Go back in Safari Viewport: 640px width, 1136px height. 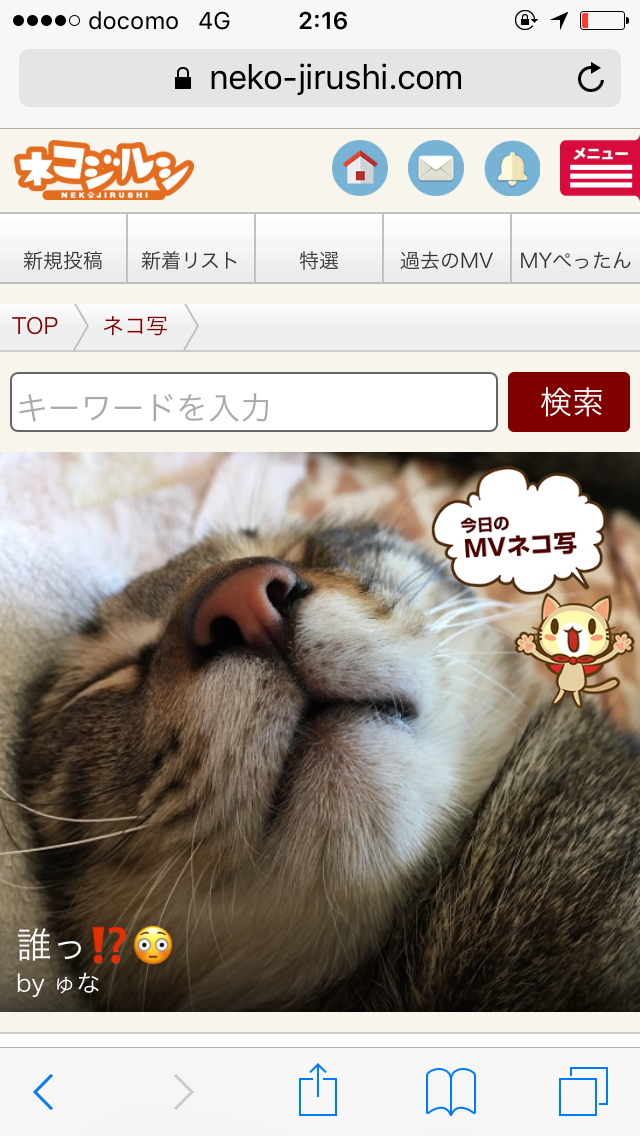[x=43, y=1092]
